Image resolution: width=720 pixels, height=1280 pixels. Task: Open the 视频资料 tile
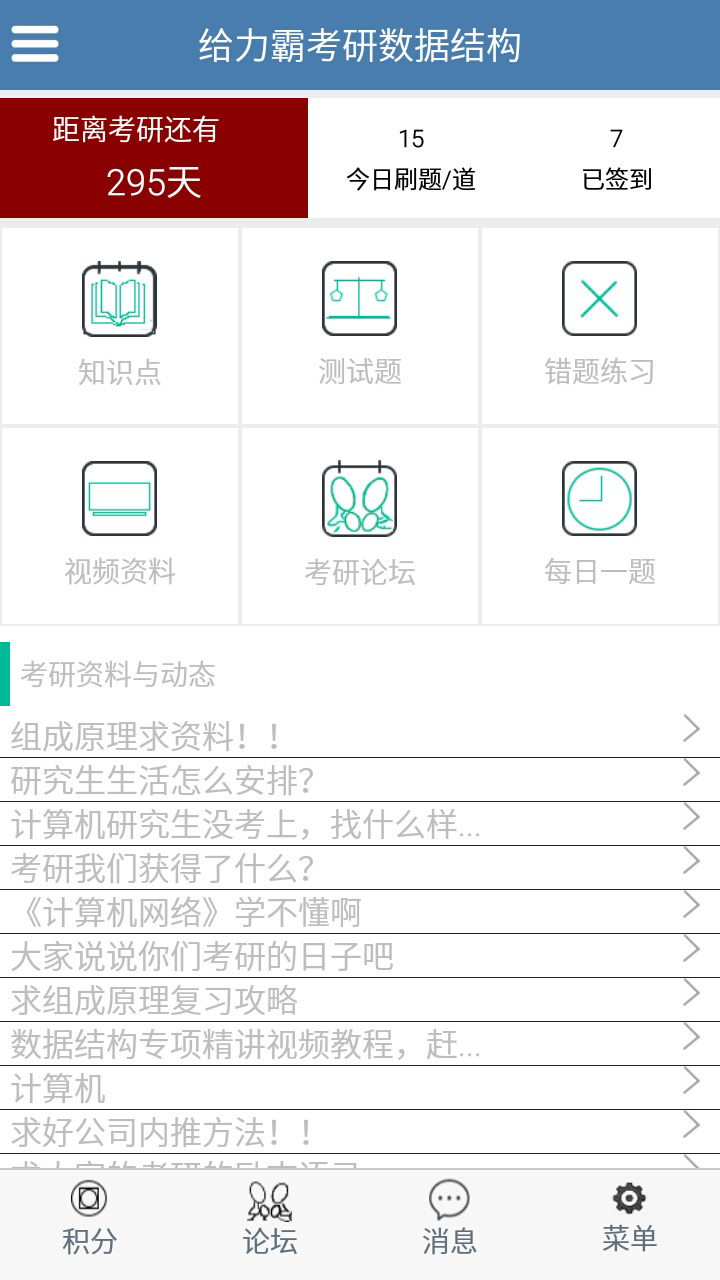tap(120, 525)
